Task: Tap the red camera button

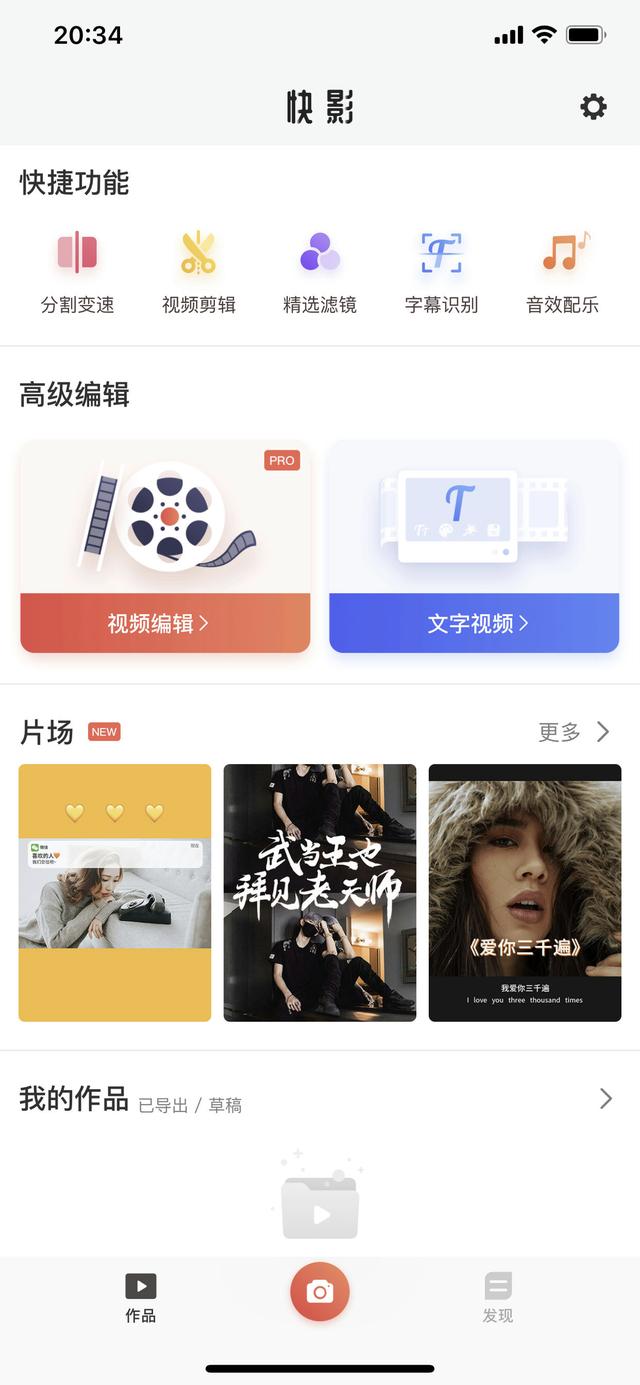Action: 320,1292
